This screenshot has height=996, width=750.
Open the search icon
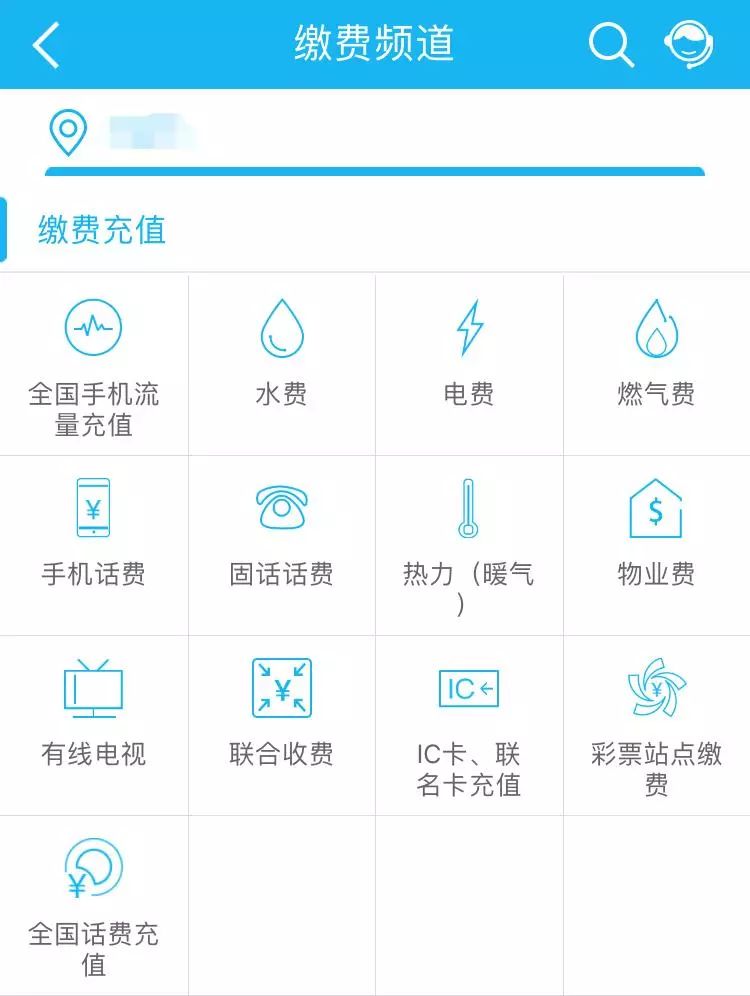(x=610, y=45)
